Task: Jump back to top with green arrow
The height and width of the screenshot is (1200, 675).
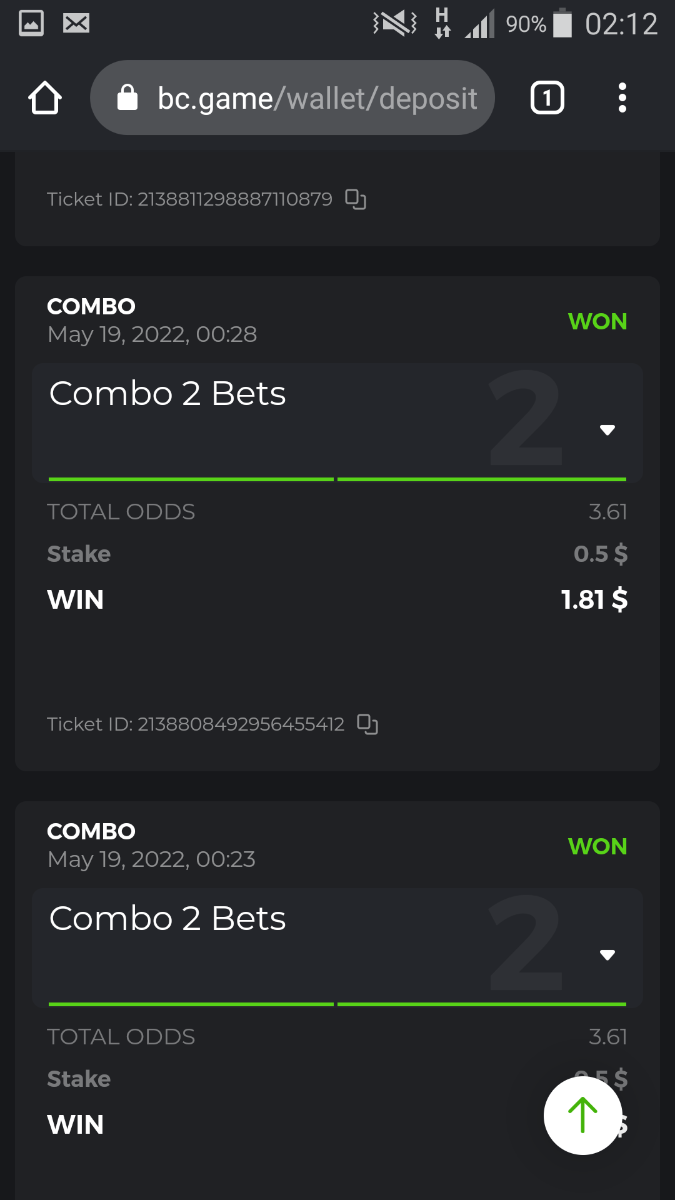Action: click(582, 1115)
